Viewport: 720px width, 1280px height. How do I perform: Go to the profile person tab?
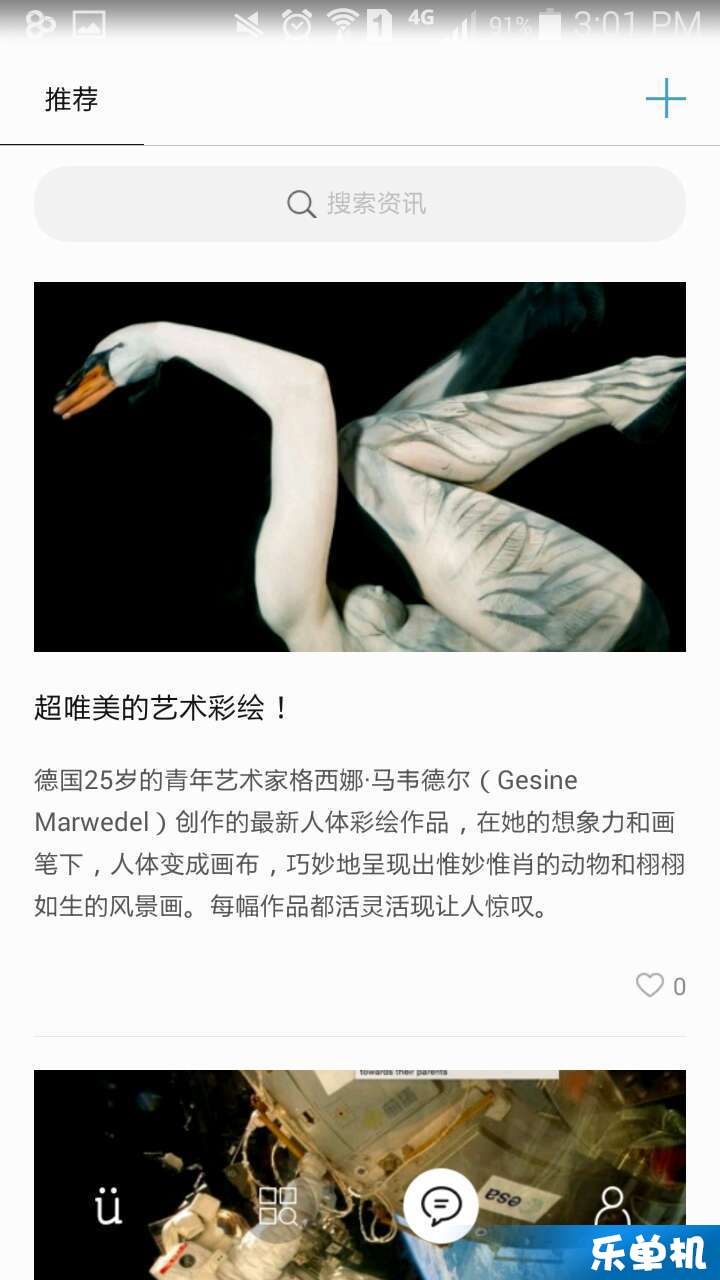pos(610,1206)
